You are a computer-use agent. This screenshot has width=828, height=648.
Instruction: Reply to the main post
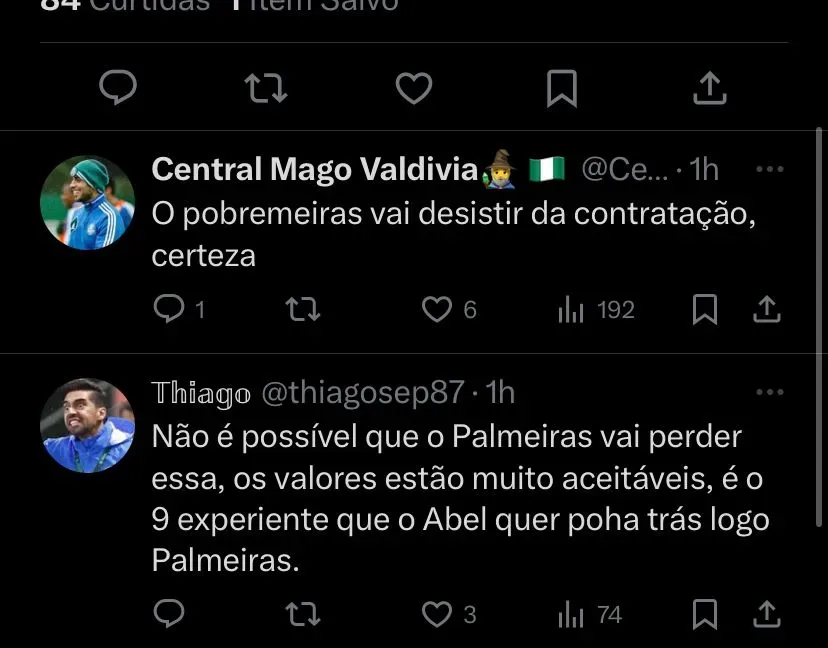coord(120,89)
